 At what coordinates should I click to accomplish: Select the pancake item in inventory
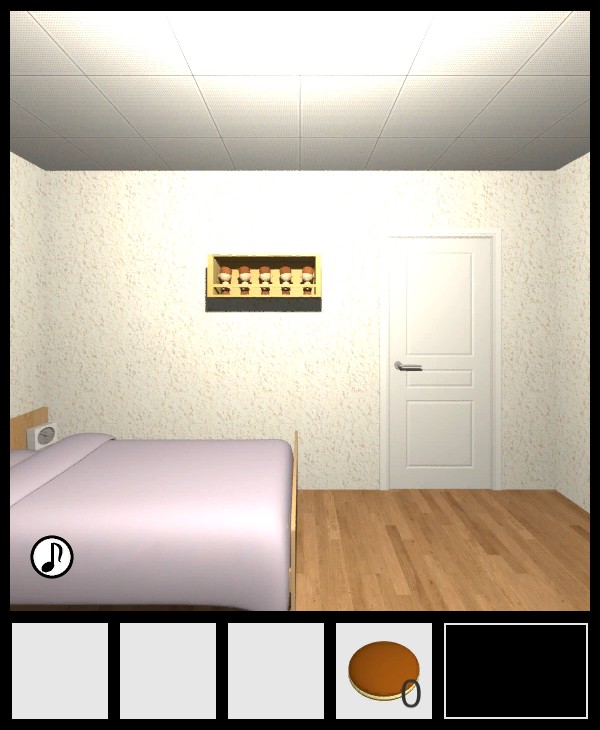(384, 671)
